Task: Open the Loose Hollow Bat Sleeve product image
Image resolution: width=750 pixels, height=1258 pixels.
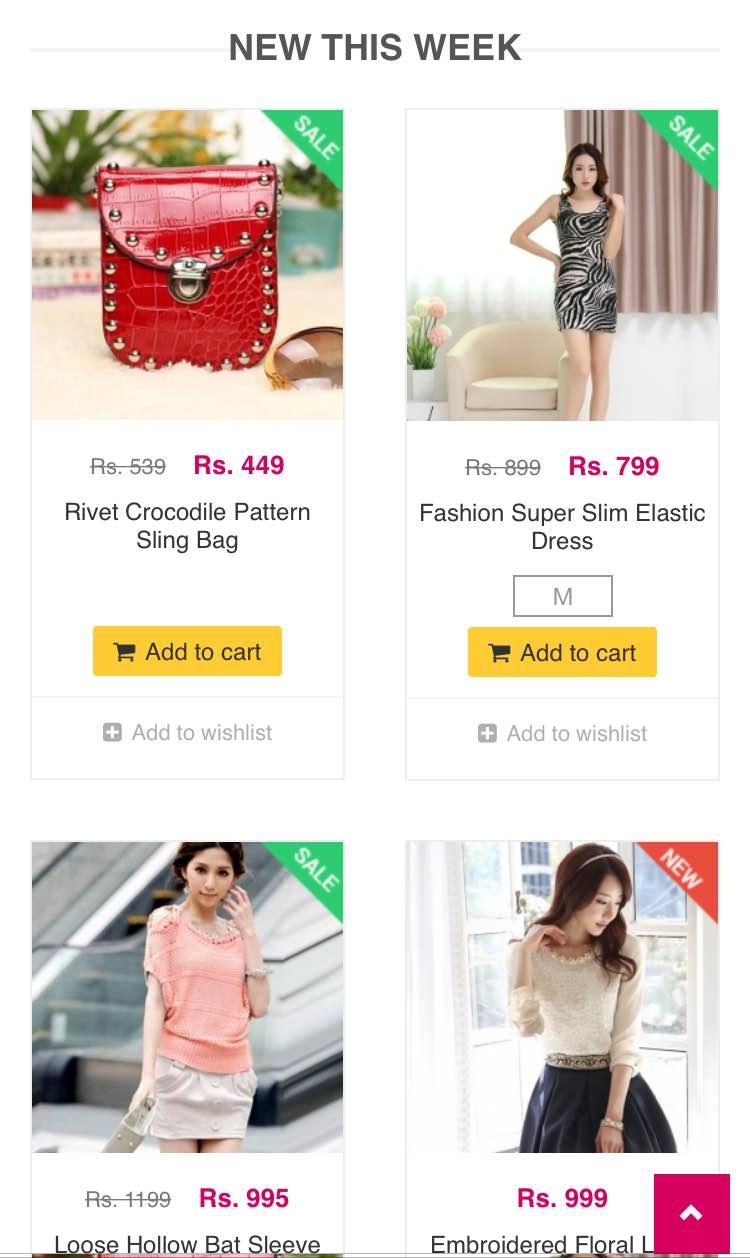Action: 187,997
